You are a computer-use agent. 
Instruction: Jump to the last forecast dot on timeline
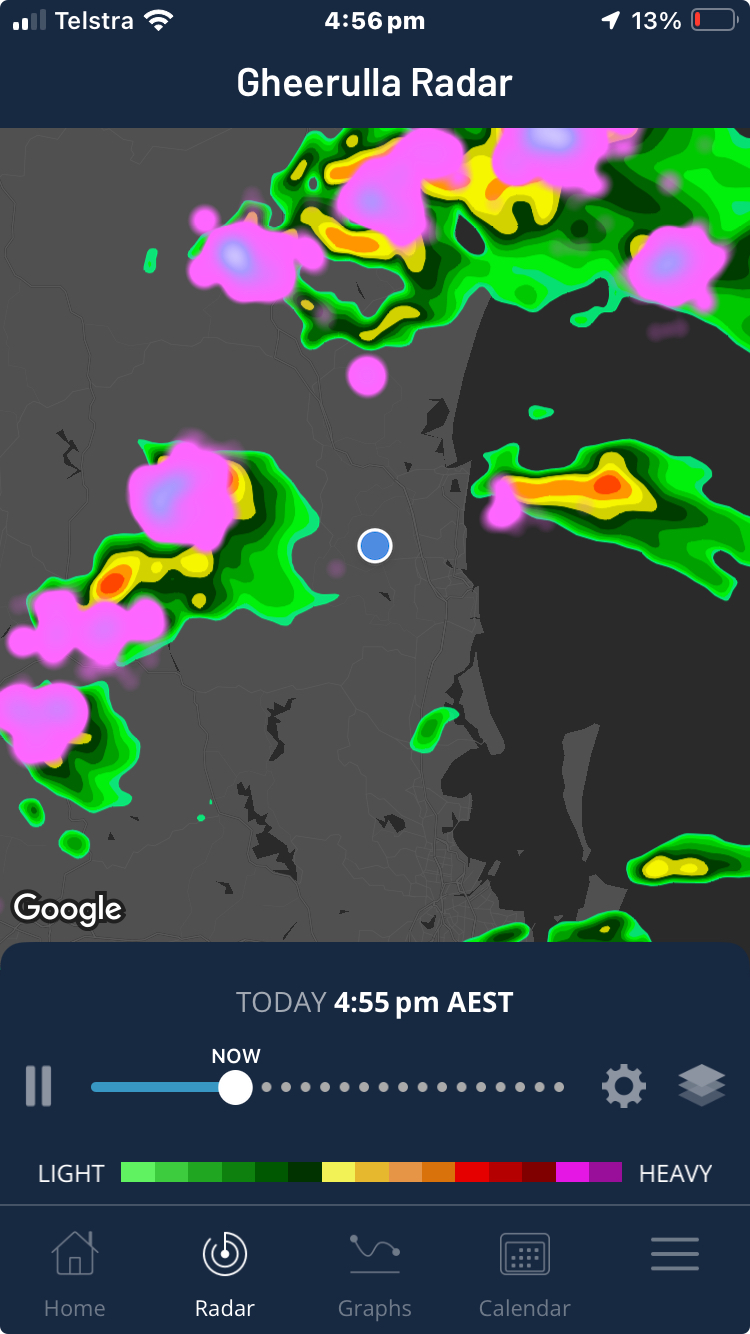[x=560, y=1087]
